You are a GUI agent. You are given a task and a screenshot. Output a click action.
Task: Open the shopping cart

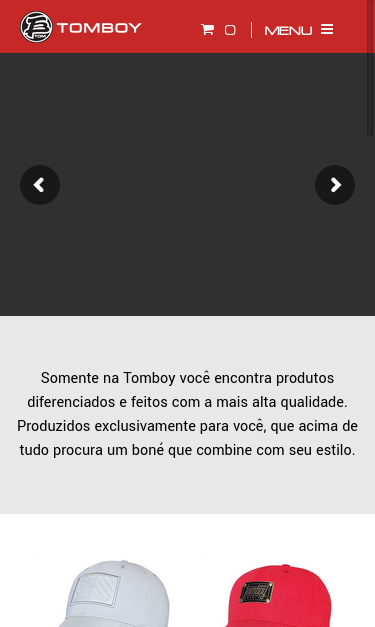218,30
